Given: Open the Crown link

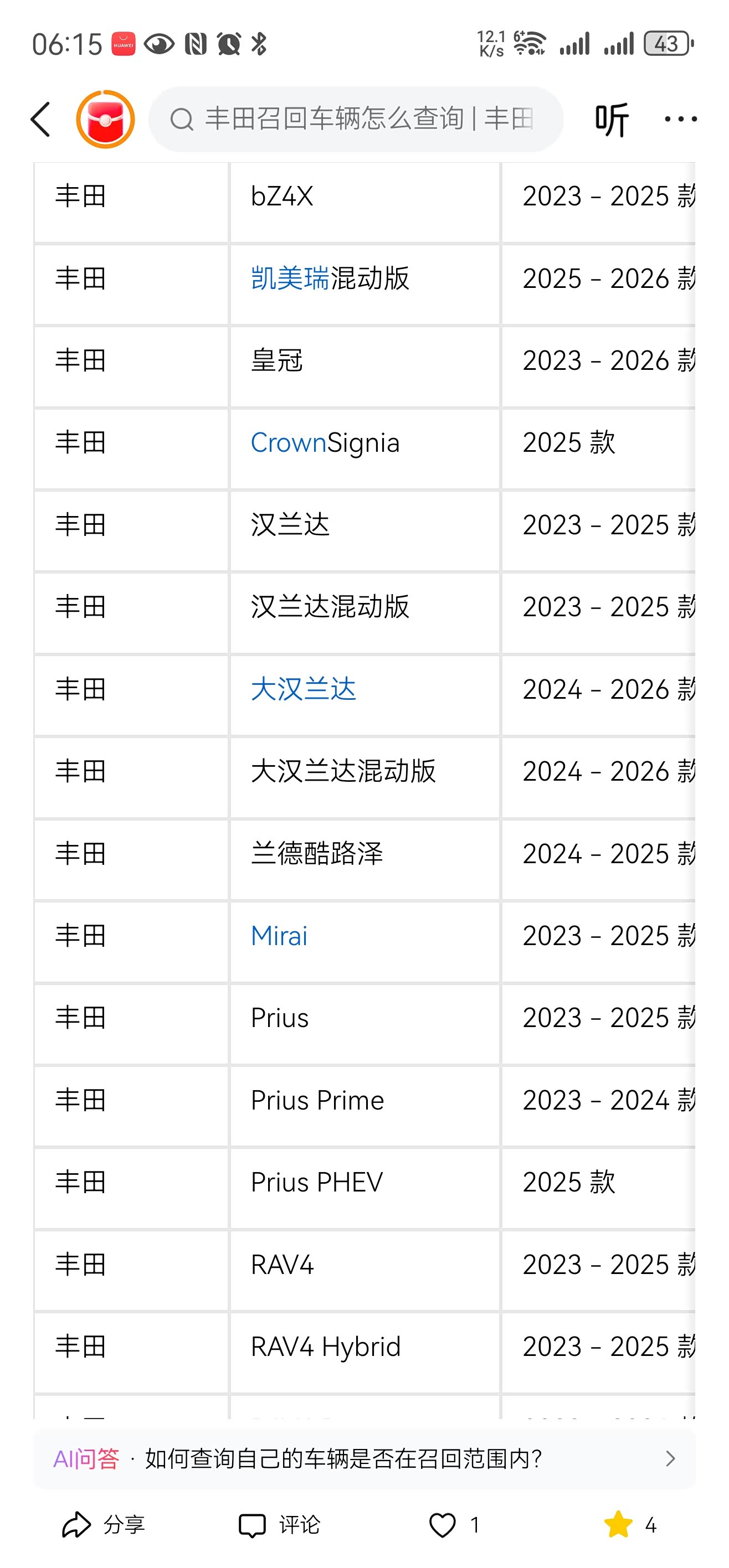Looking at the screenshot, I should click(x=289, y=442).
